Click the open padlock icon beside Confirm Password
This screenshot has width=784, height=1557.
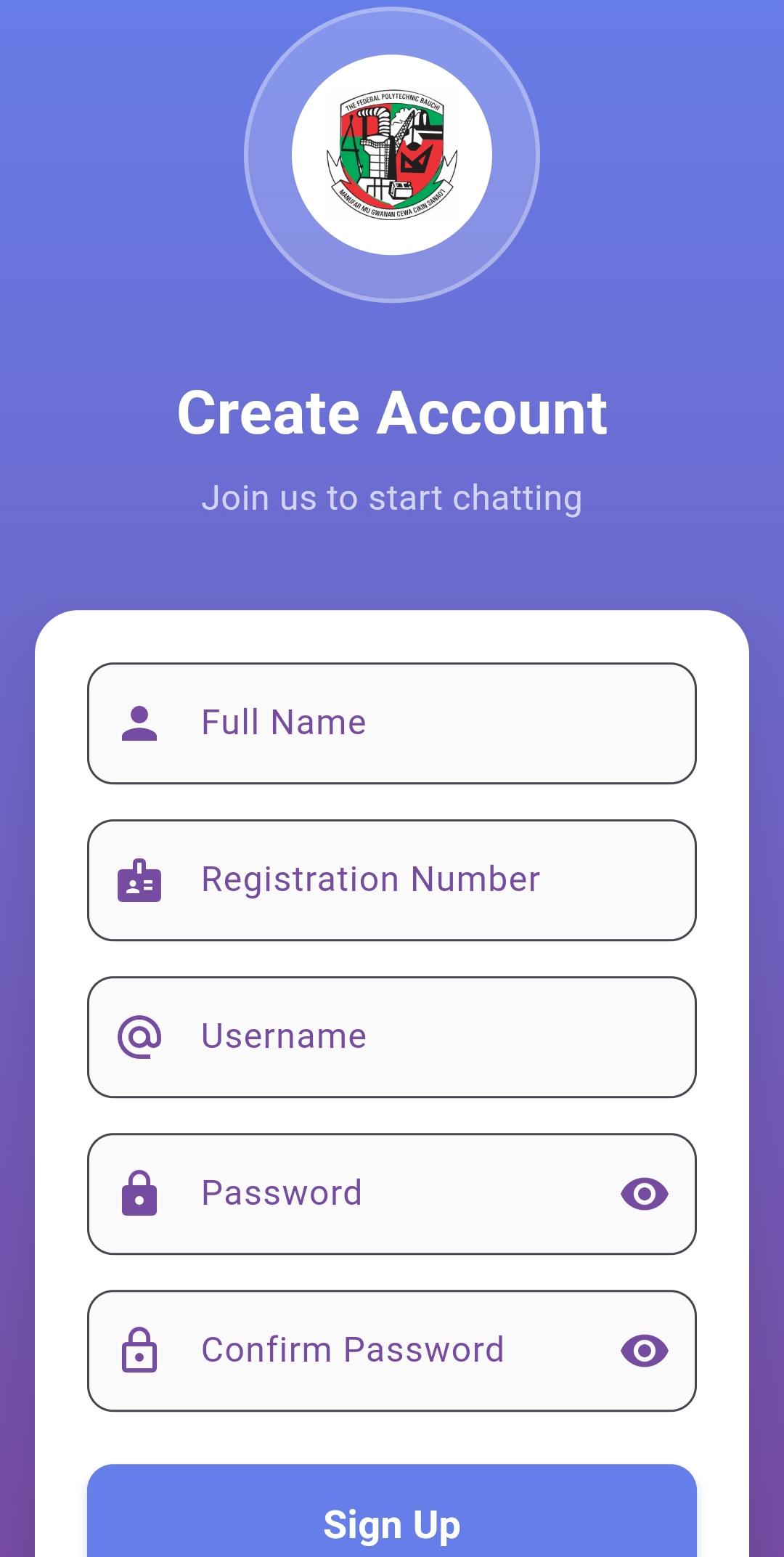(x=139, y=1351)
